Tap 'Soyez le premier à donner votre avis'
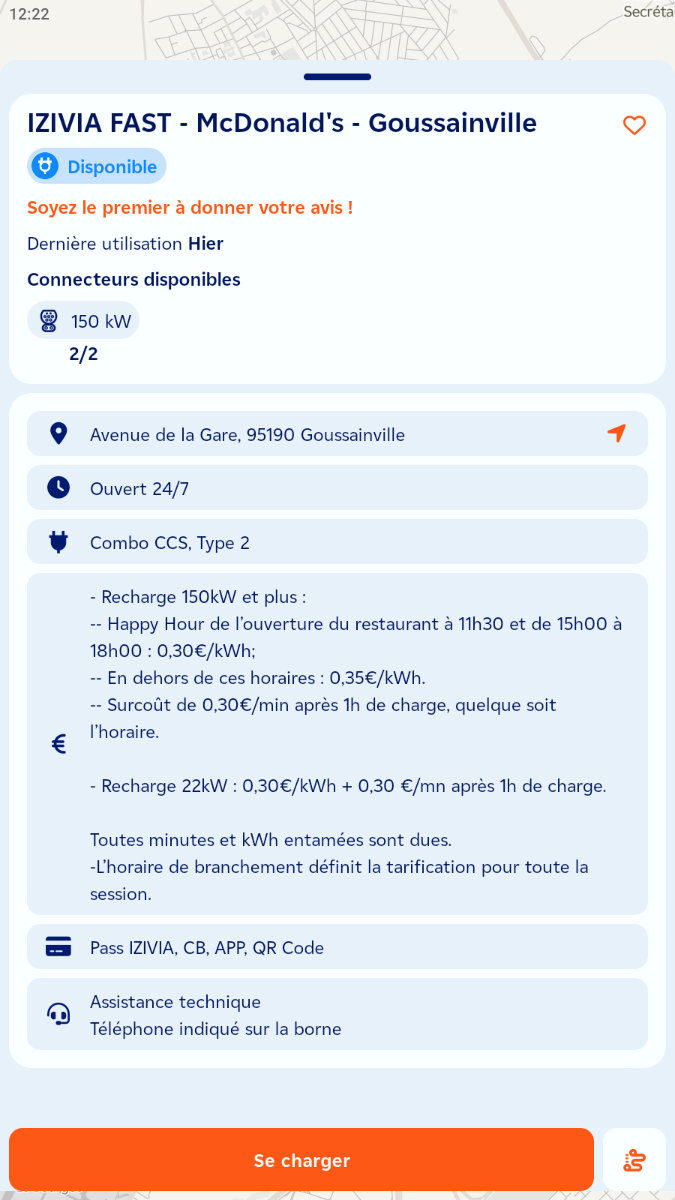Viewport: 675px width, 1200px height. (190, 208)
